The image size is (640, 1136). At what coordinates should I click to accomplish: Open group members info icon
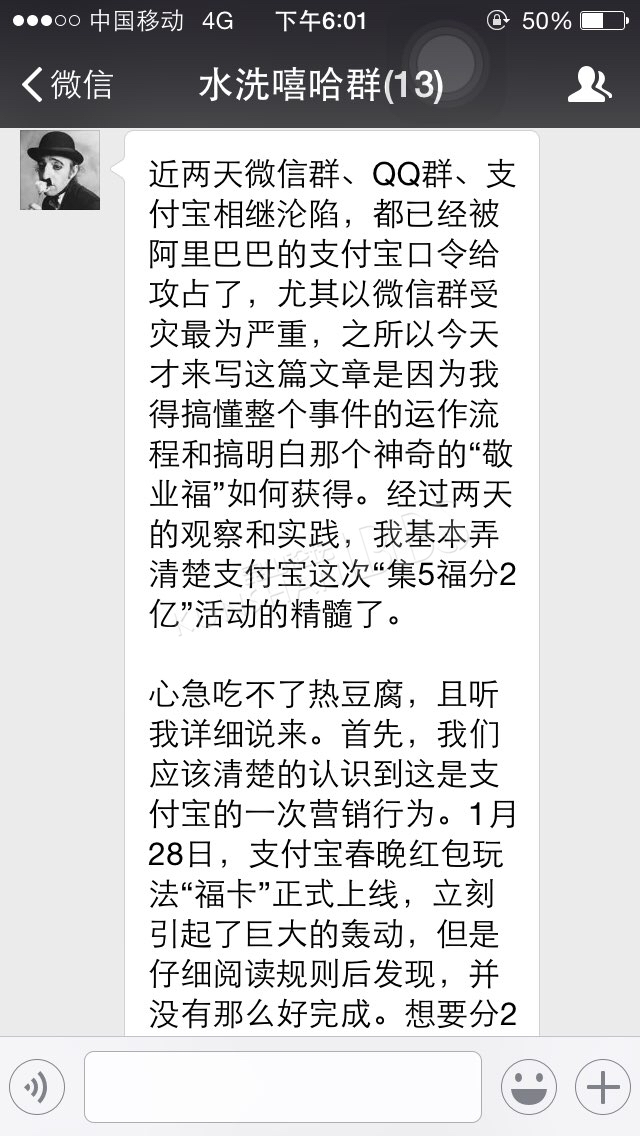tap(589, 85)
